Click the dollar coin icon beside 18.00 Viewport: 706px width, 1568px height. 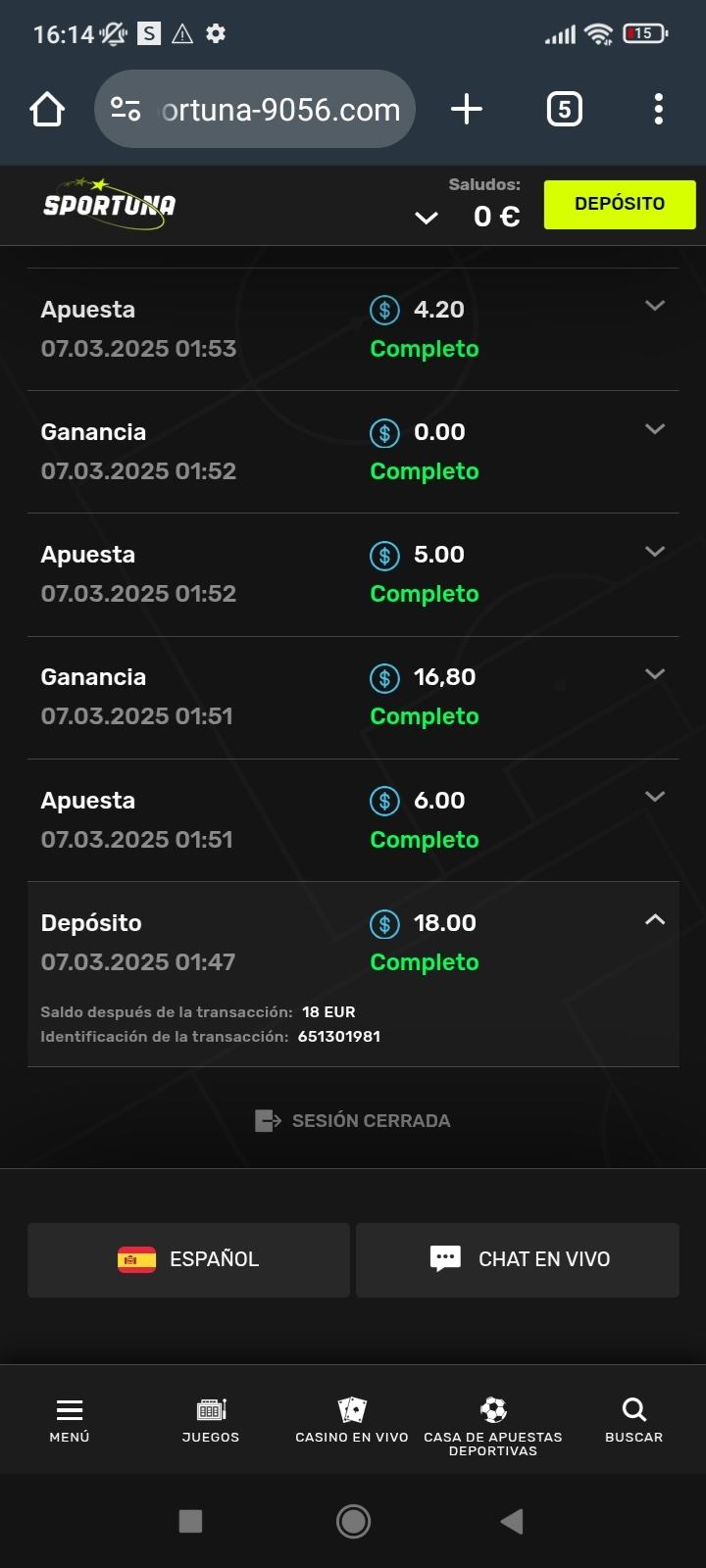pos(384,922)
